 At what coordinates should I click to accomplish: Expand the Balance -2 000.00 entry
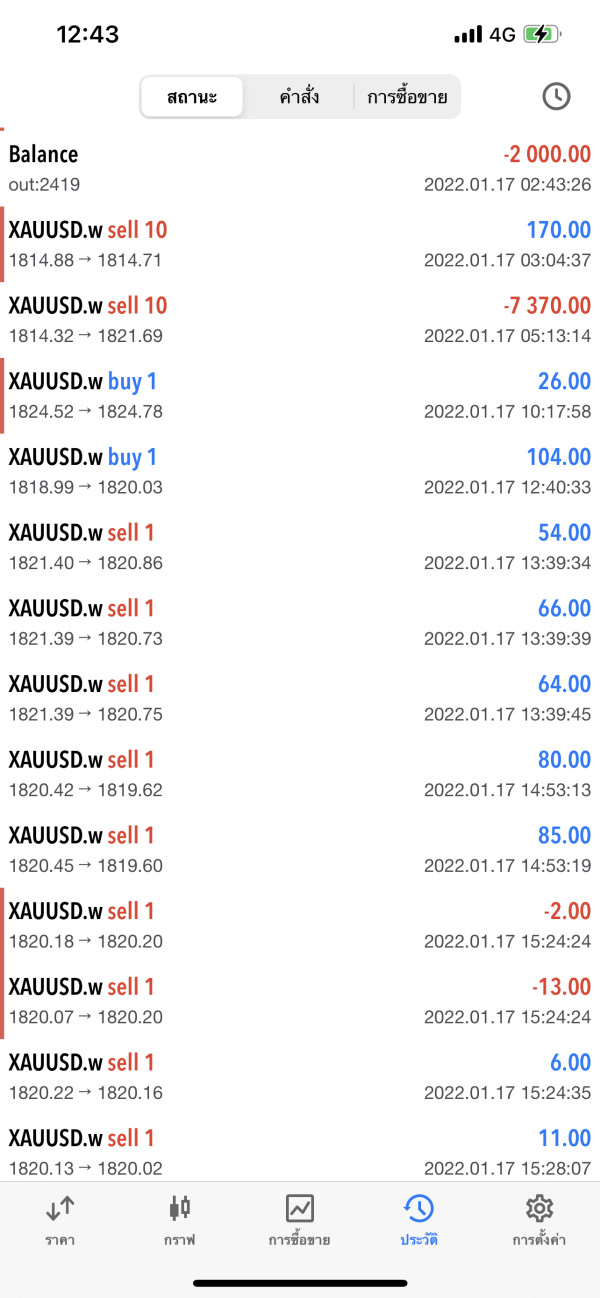tap(300, 168)
